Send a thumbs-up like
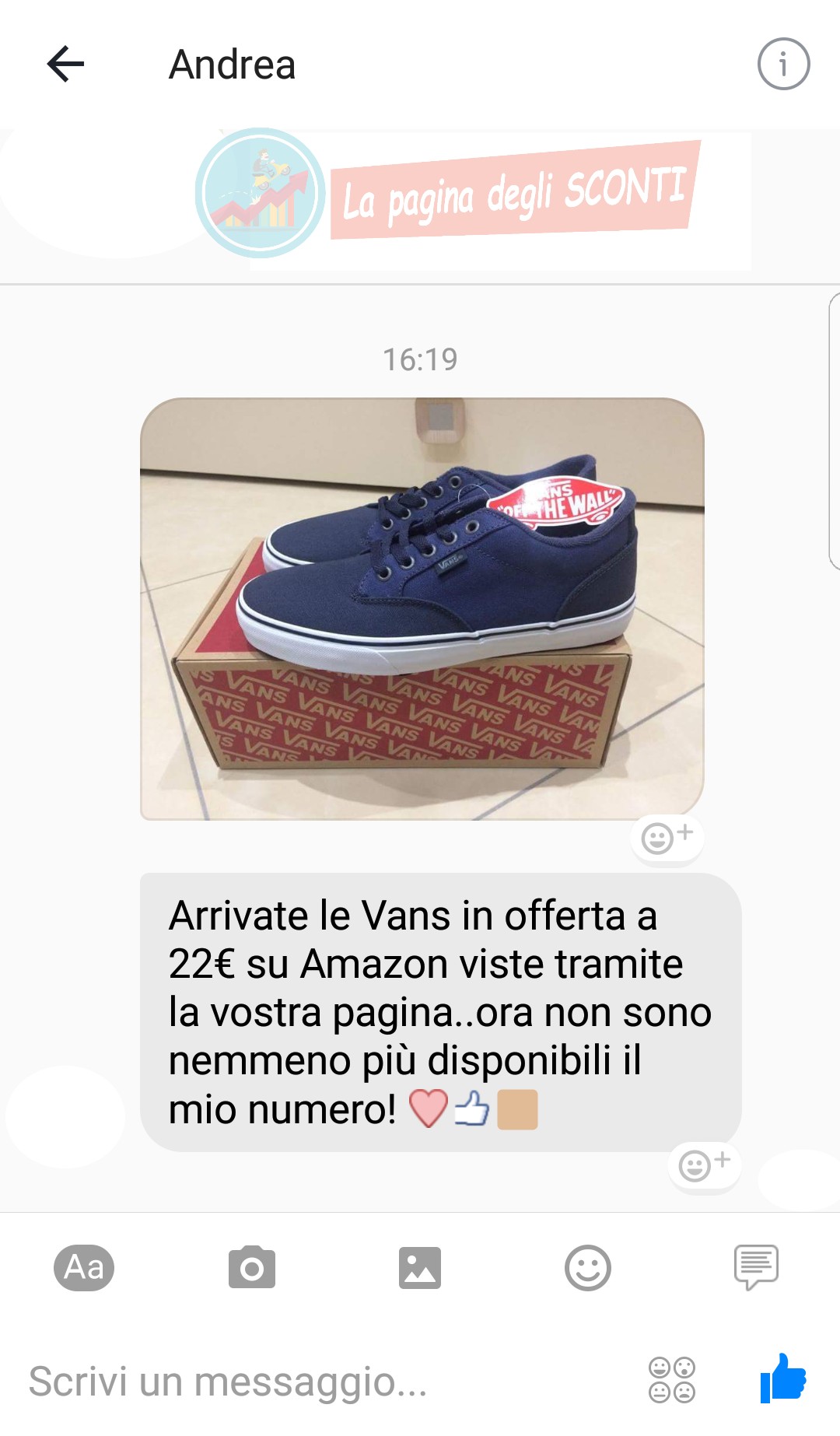Screen dimensions: 840x1436 [x=783, y=1378]
